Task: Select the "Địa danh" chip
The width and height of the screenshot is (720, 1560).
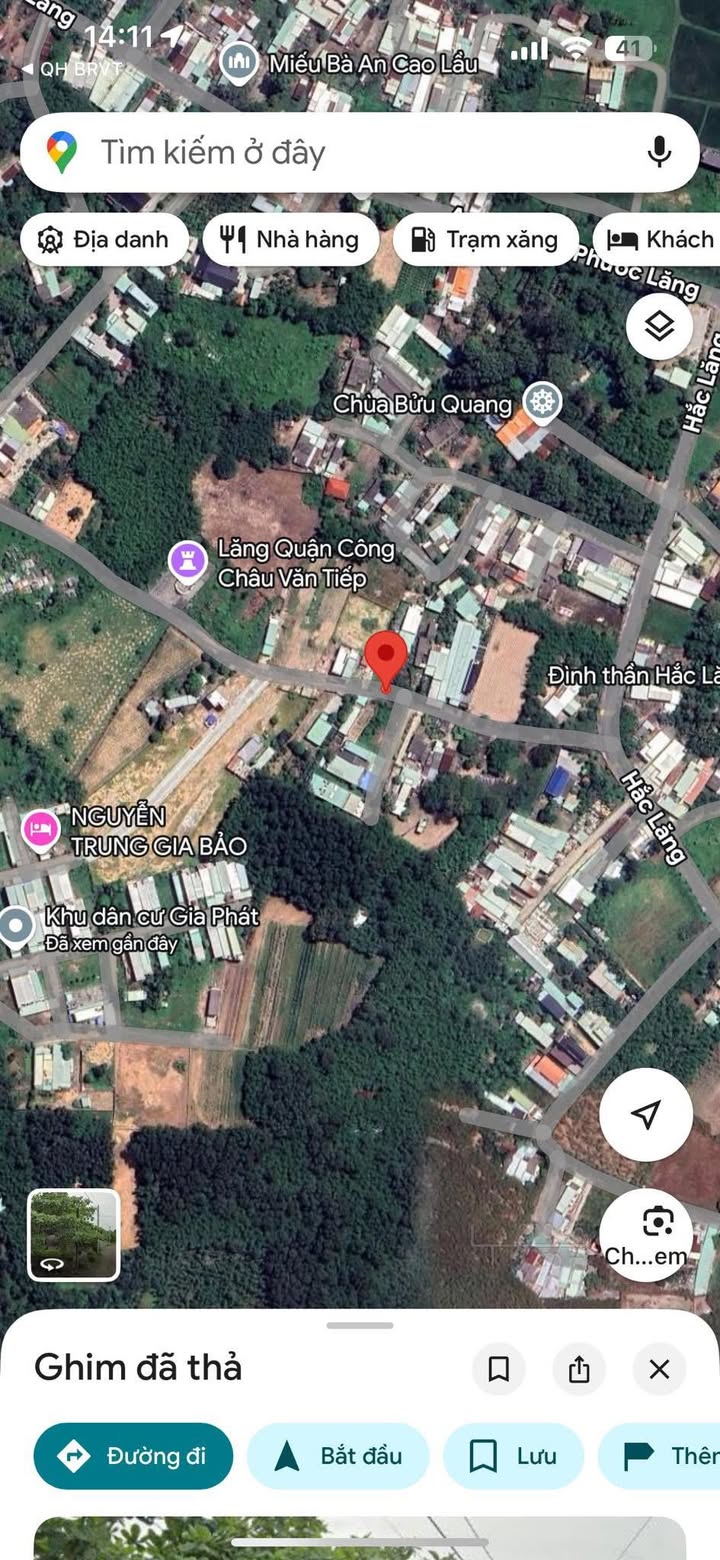Action: click(x=104, y=240)
